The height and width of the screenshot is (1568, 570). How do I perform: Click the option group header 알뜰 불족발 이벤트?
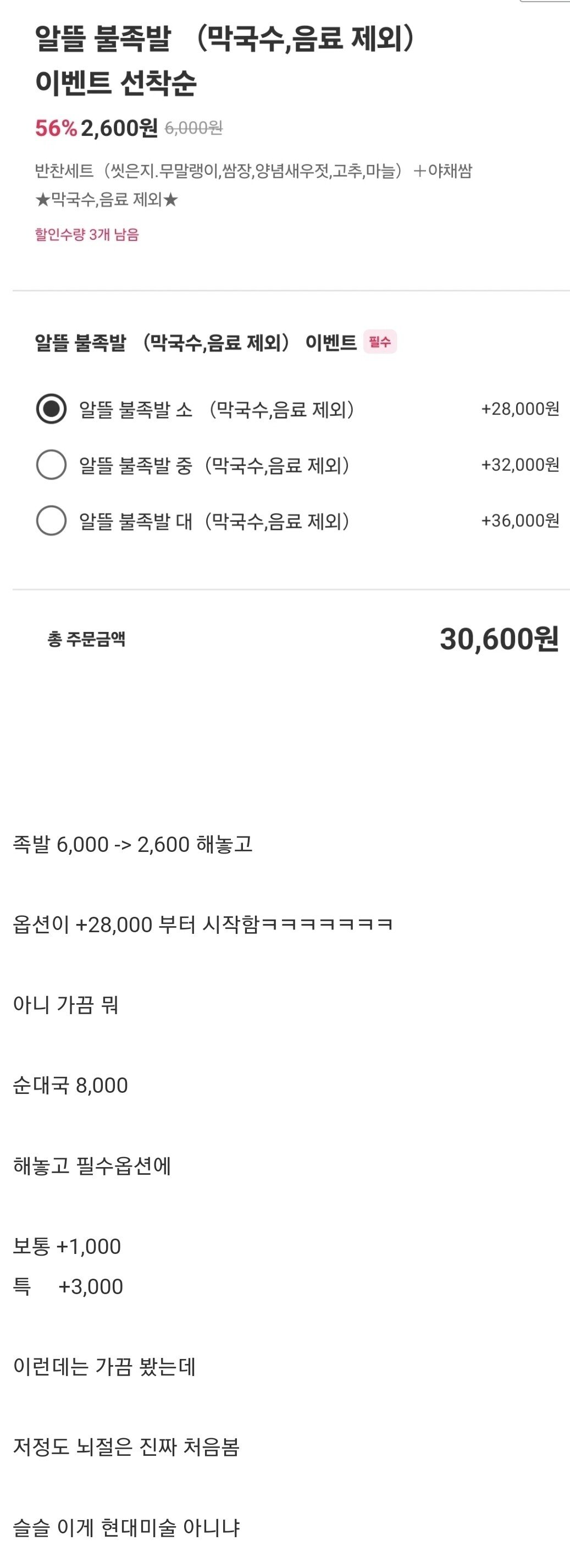[x=195, y=342]
